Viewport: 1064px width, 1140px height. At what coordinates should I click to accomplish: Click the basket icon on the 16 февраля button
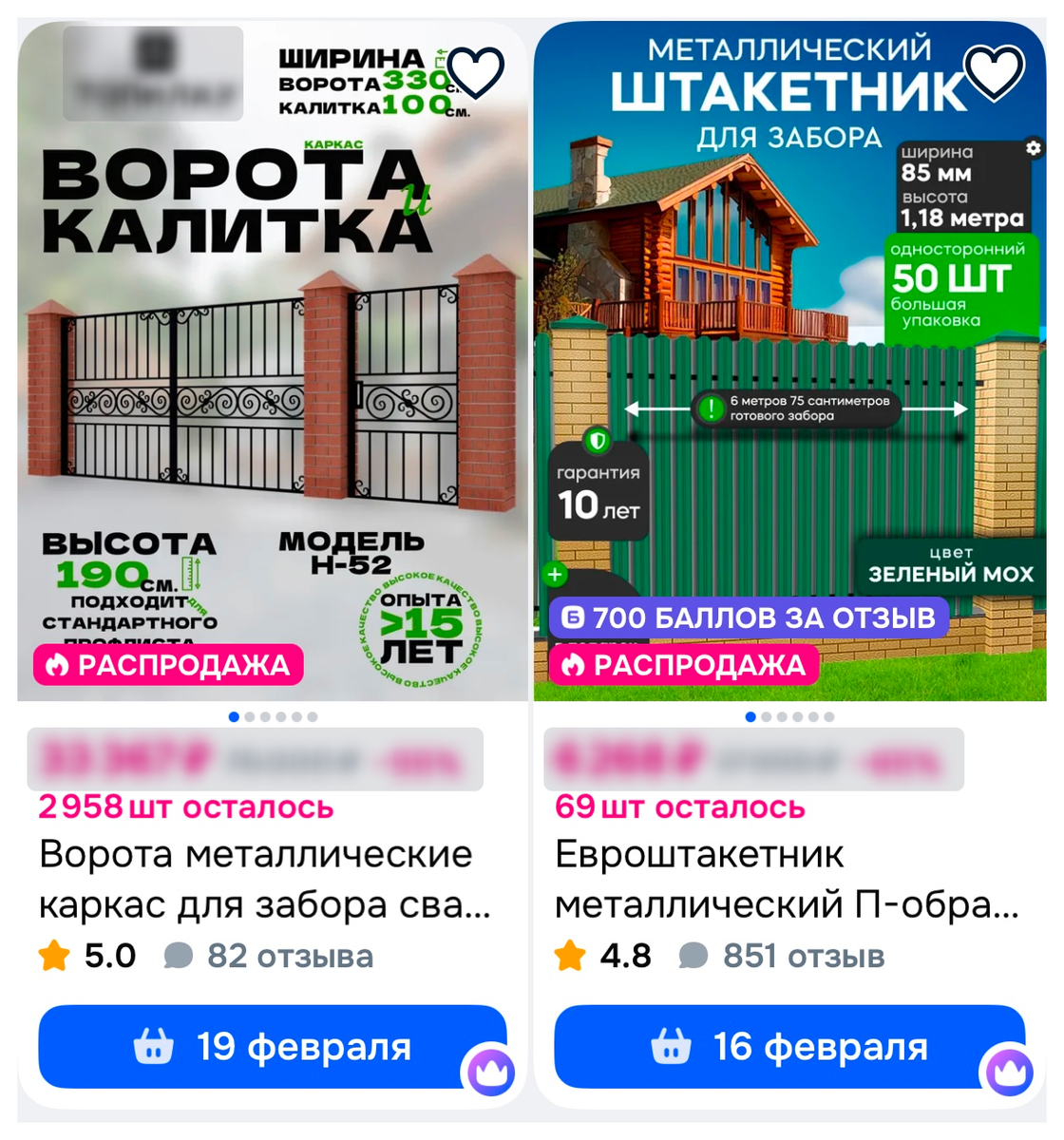671,1047
